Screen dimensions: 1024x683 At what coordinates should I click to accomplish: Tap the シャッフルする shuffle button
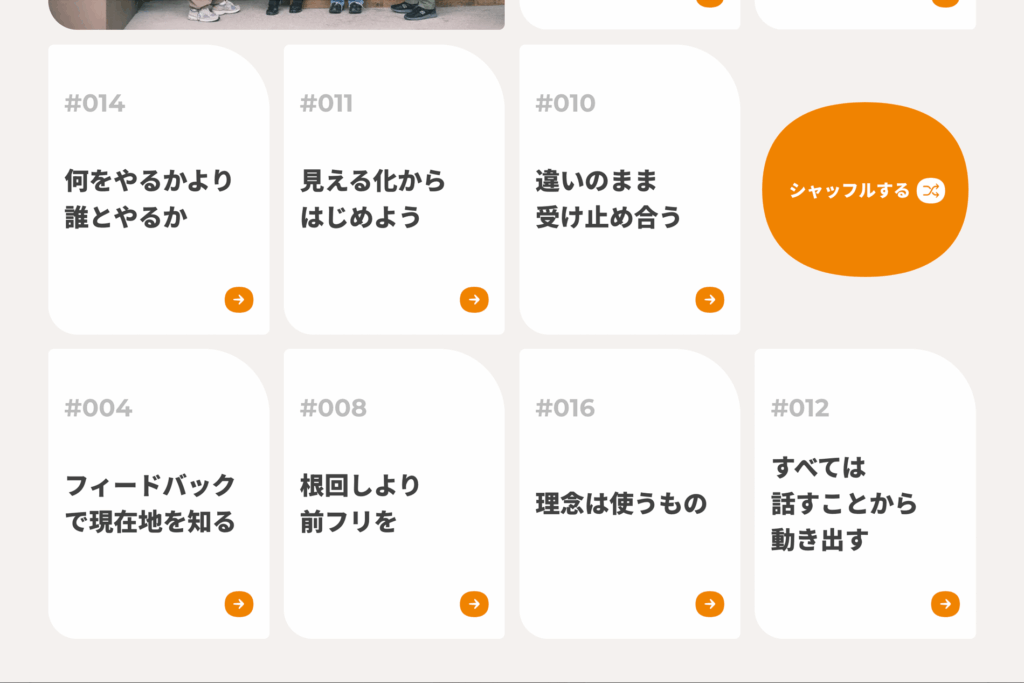(x=865, y=190)
